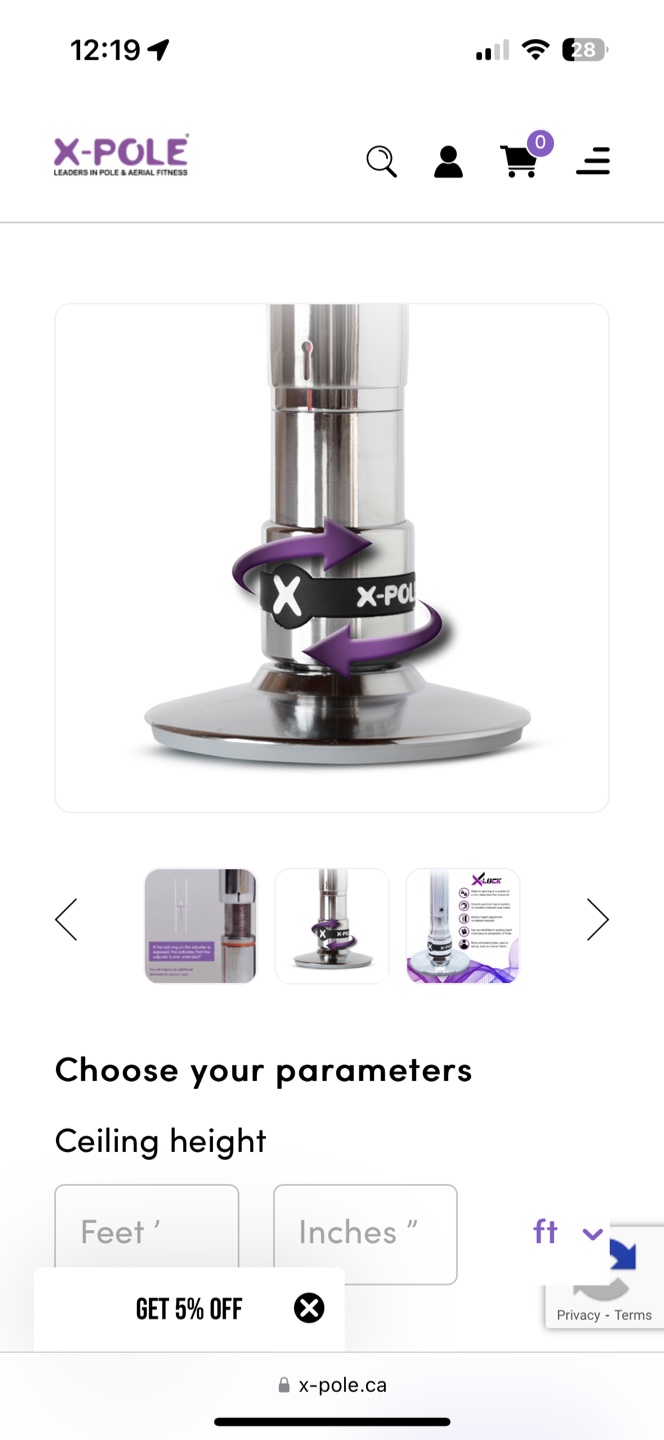The width and height of the screenshot is (664, 1440).
Task: Open the hamburger menu
Action: (593, 161)
